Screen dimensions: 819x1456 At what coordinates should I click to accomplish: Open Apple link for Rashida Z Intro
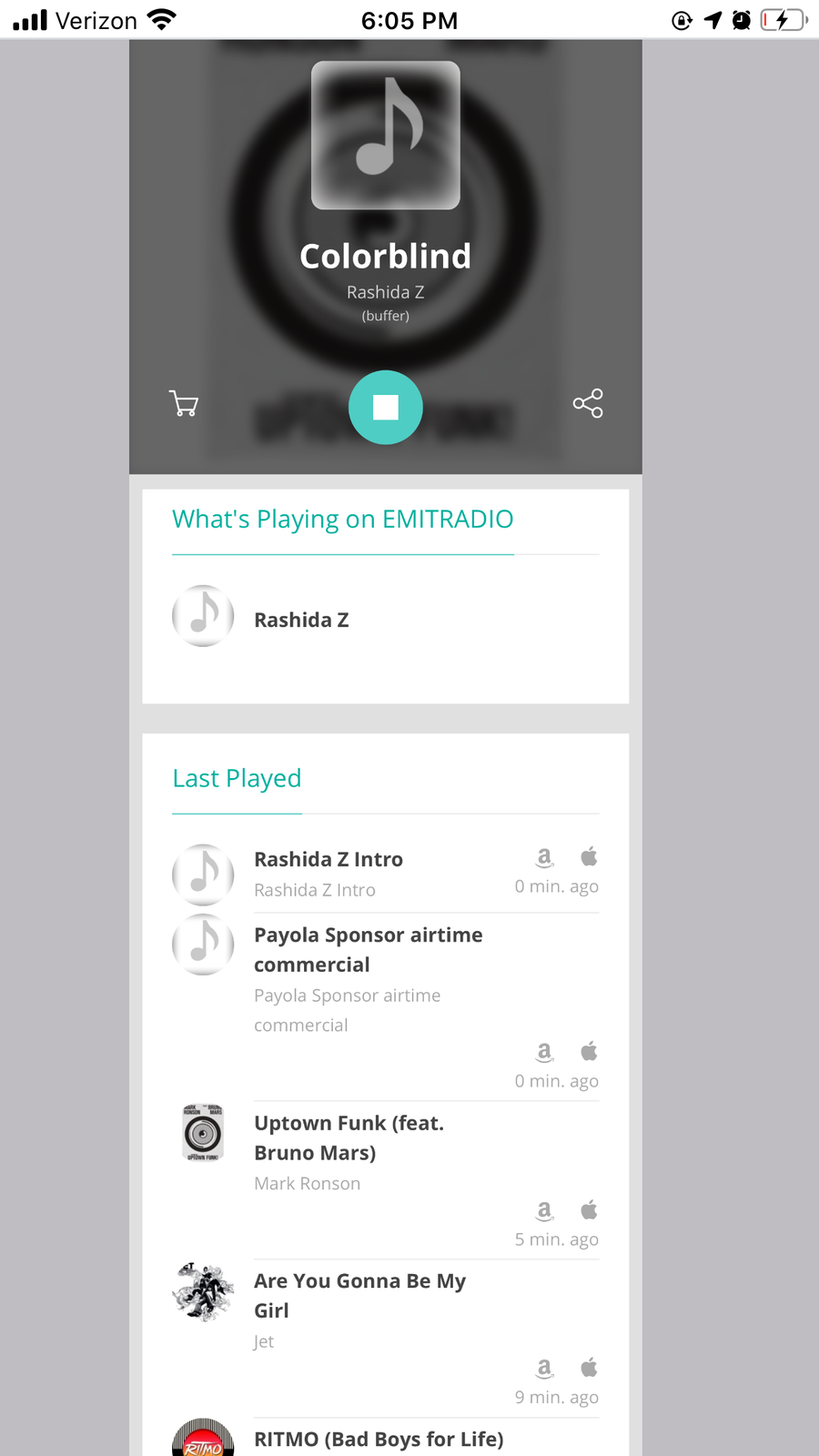point(589,857)
